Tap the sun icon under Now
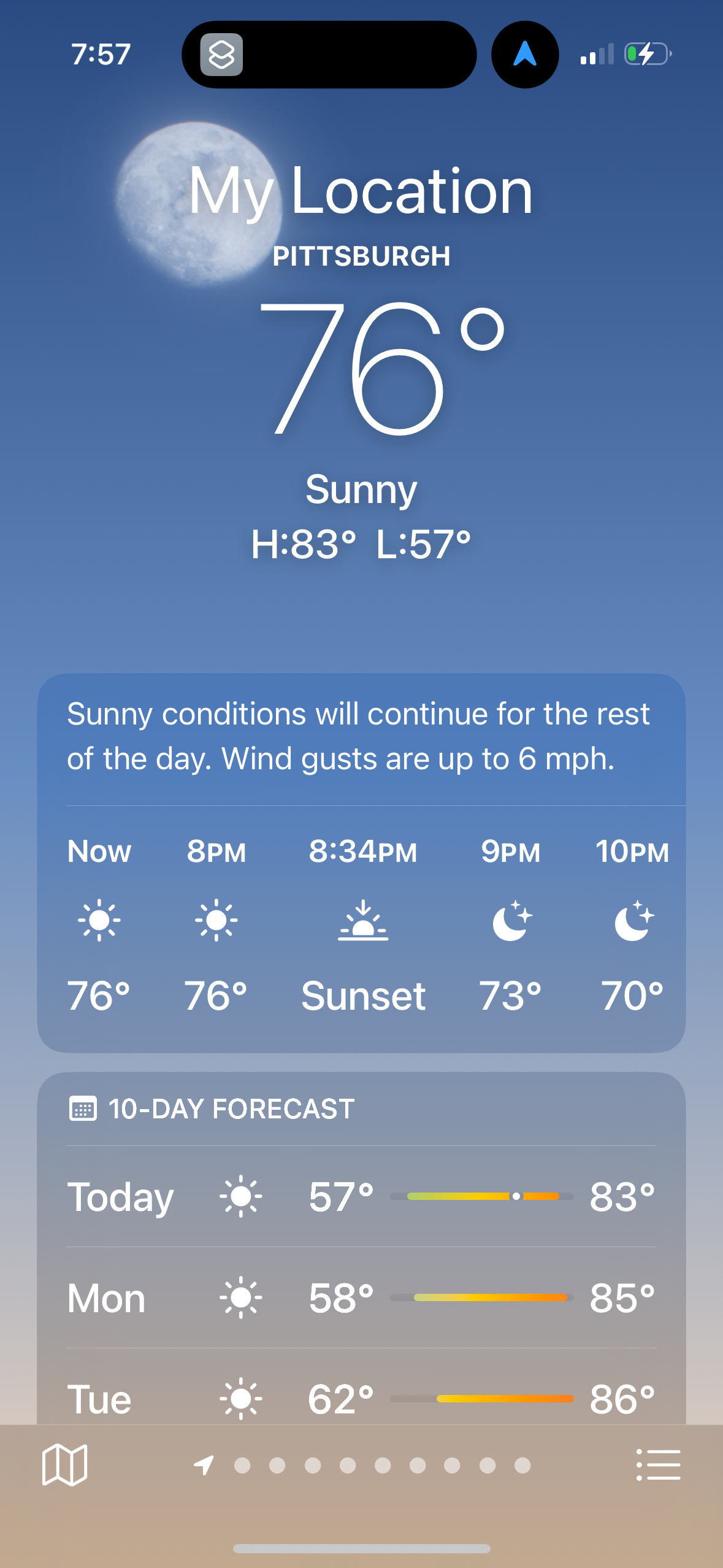Viewport: 723px width, 1568px height. point(99,920)
